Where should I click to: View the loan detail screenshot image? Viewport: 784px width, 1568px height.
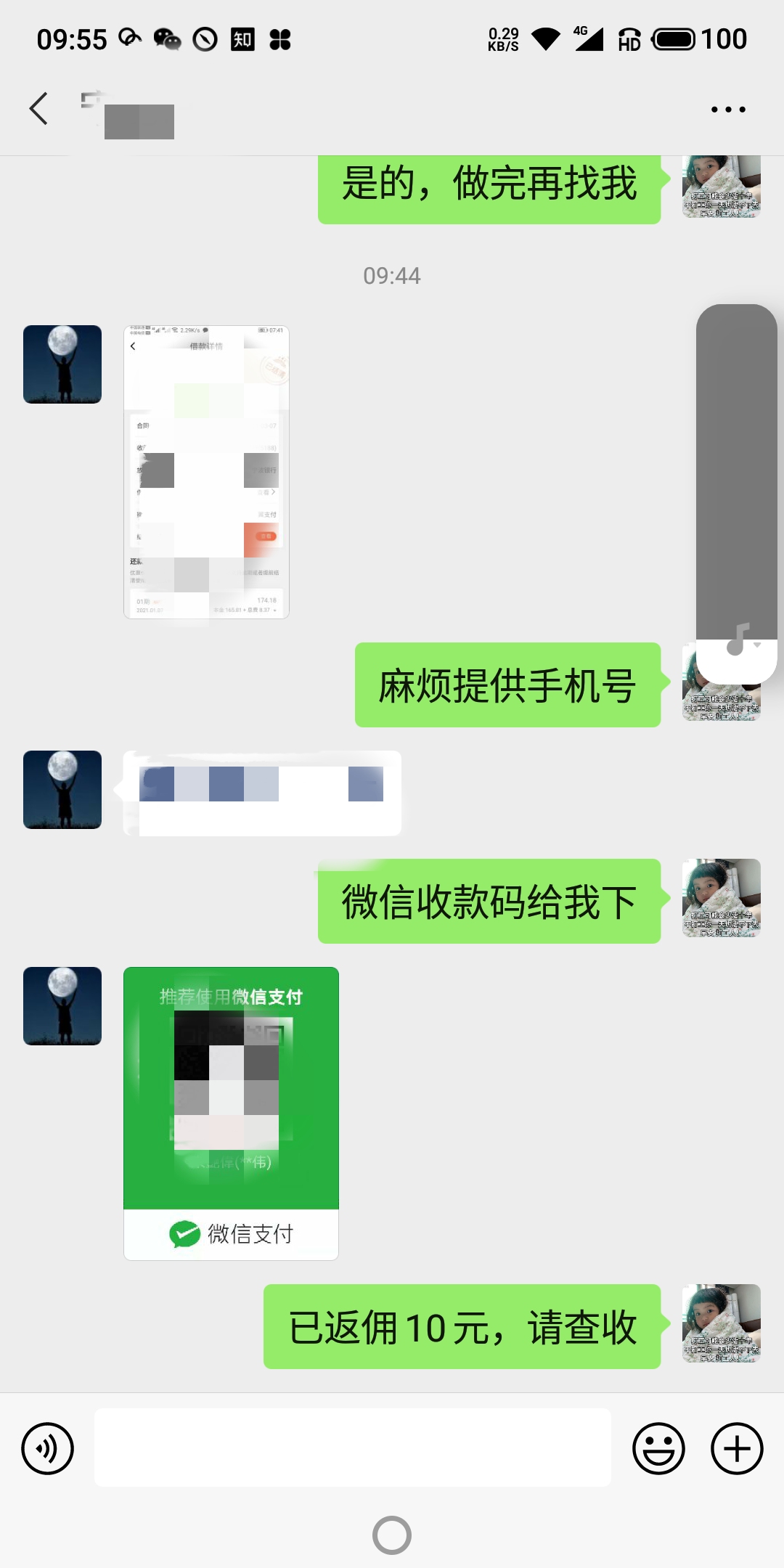tap(206, 472)
